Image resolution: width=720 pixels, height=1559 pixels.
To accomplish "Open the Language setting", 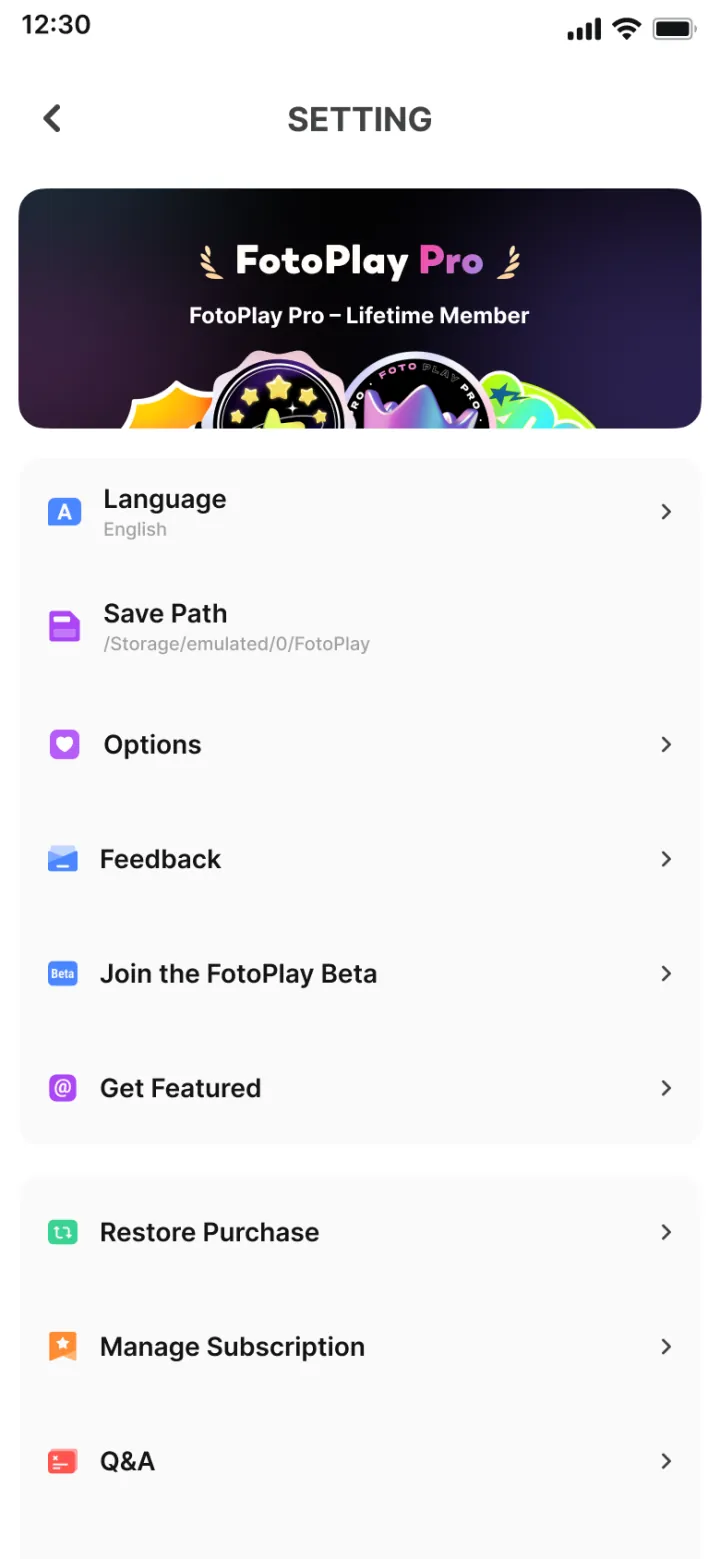I will point(360,513).
